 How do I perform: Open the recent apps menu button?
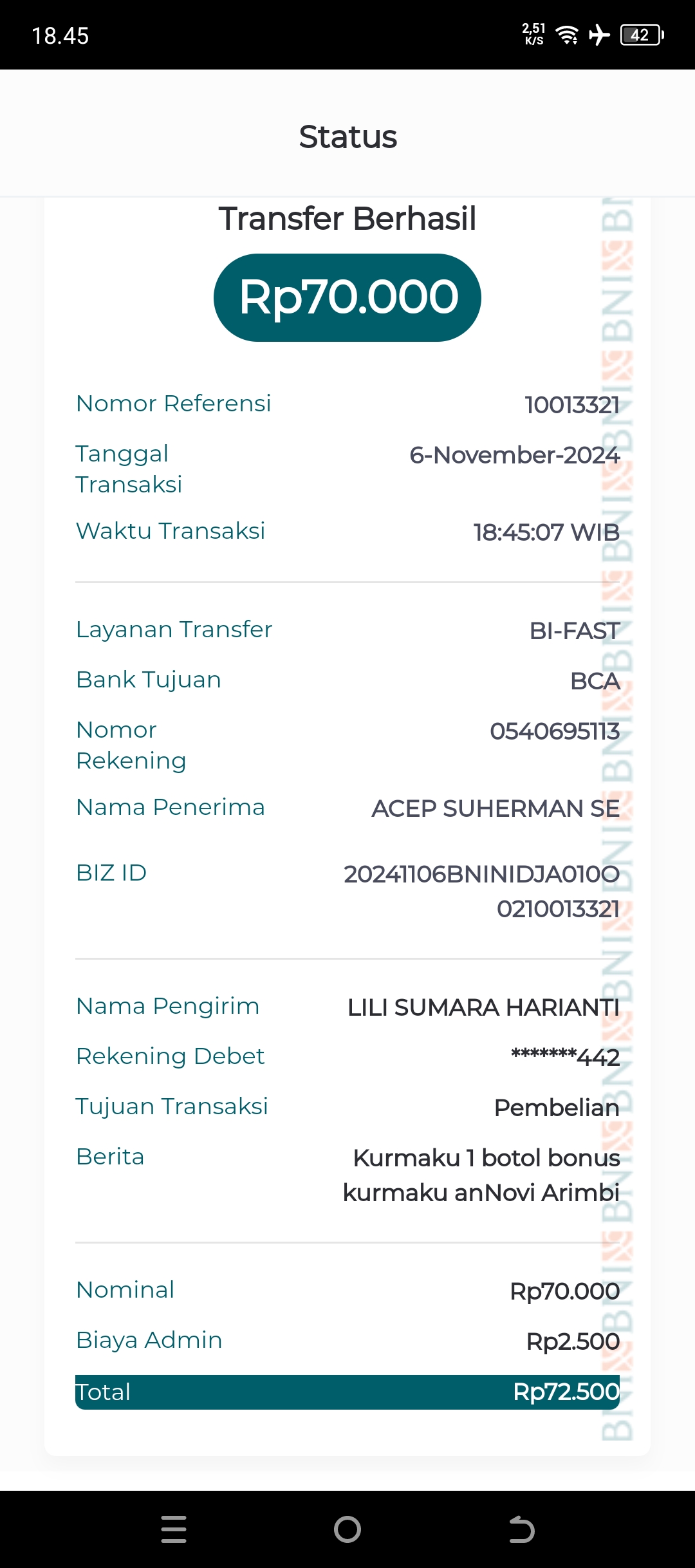[x=174, y=1529]
